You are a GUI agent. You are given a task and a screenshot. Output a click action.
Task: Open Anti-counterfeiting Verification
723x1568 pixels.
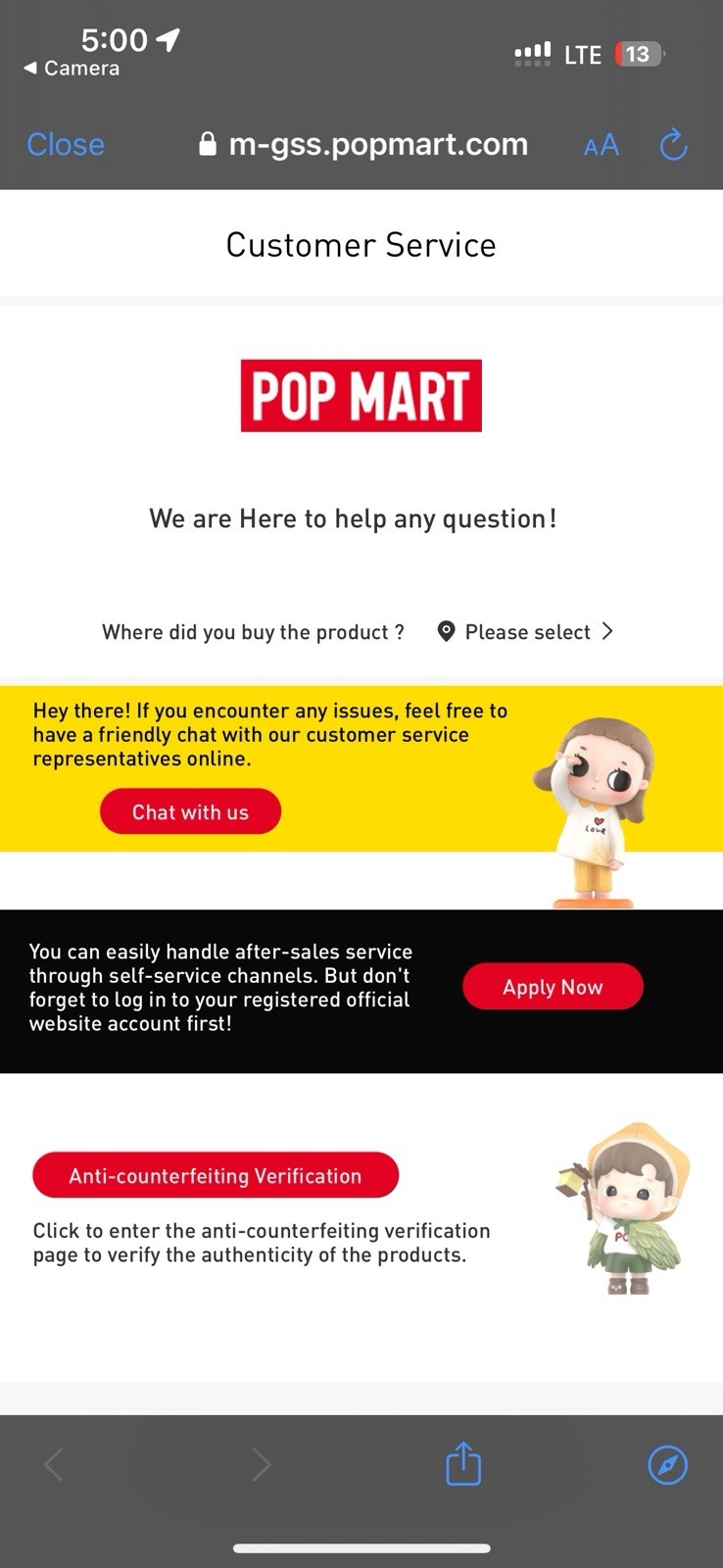point(216,1176)
